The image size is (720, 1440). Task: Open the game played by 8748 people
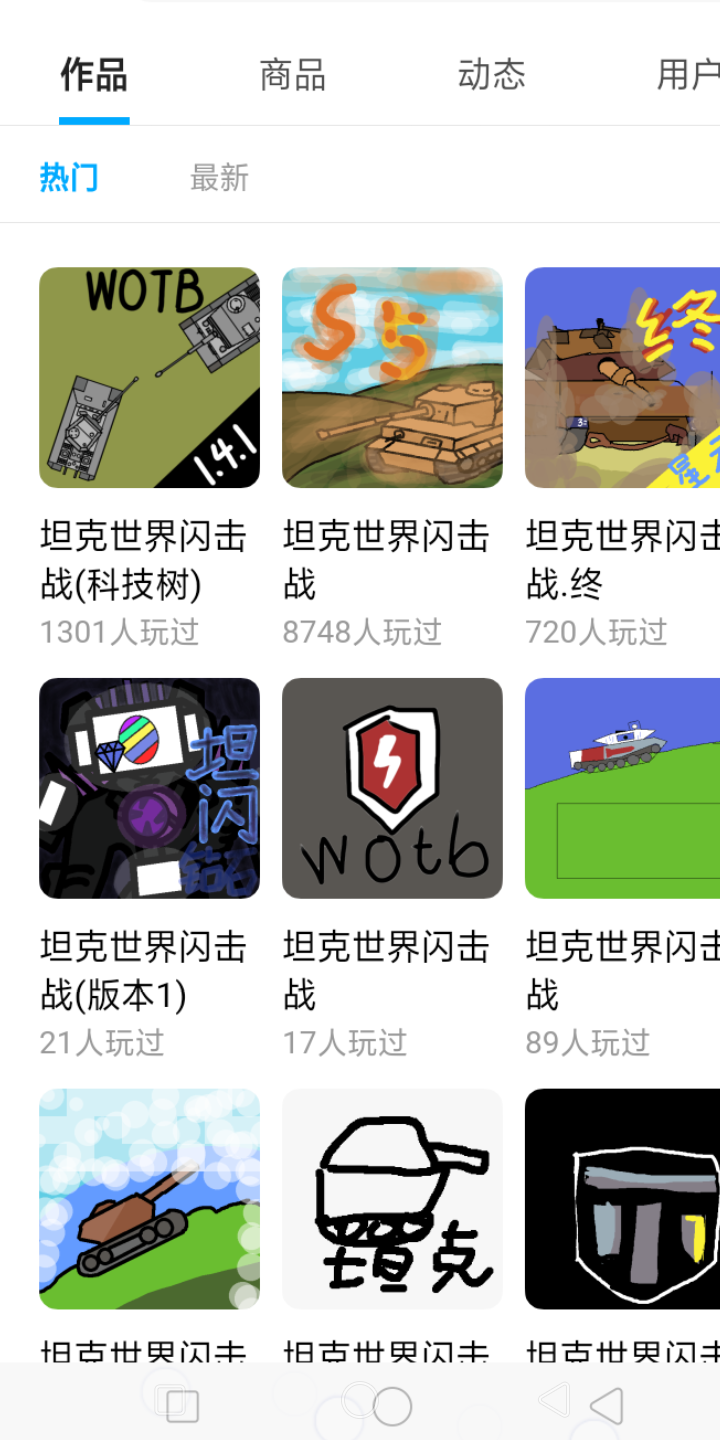(x=392, y=378)
